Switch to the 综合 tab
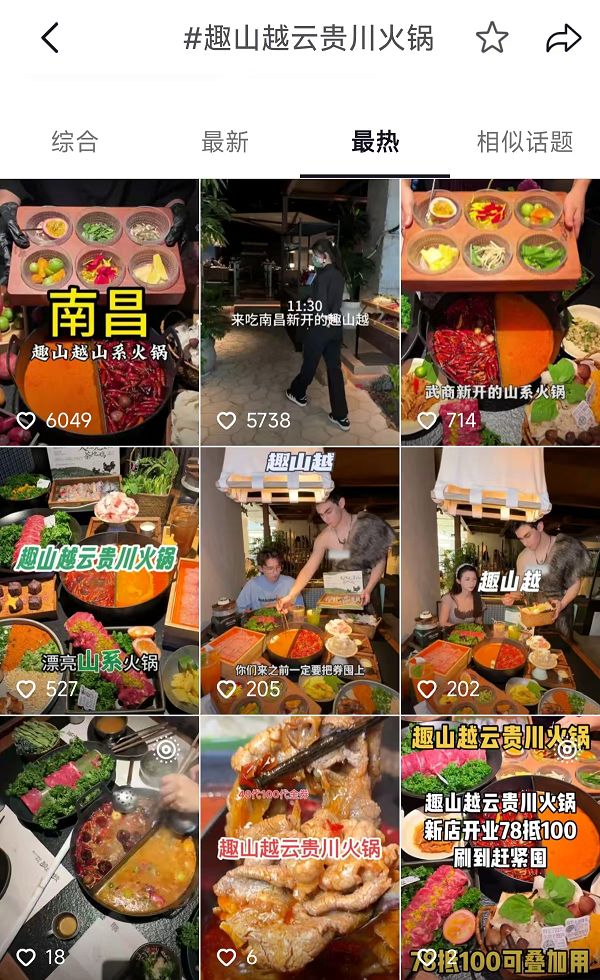600x980 pixels. (75, 142)
